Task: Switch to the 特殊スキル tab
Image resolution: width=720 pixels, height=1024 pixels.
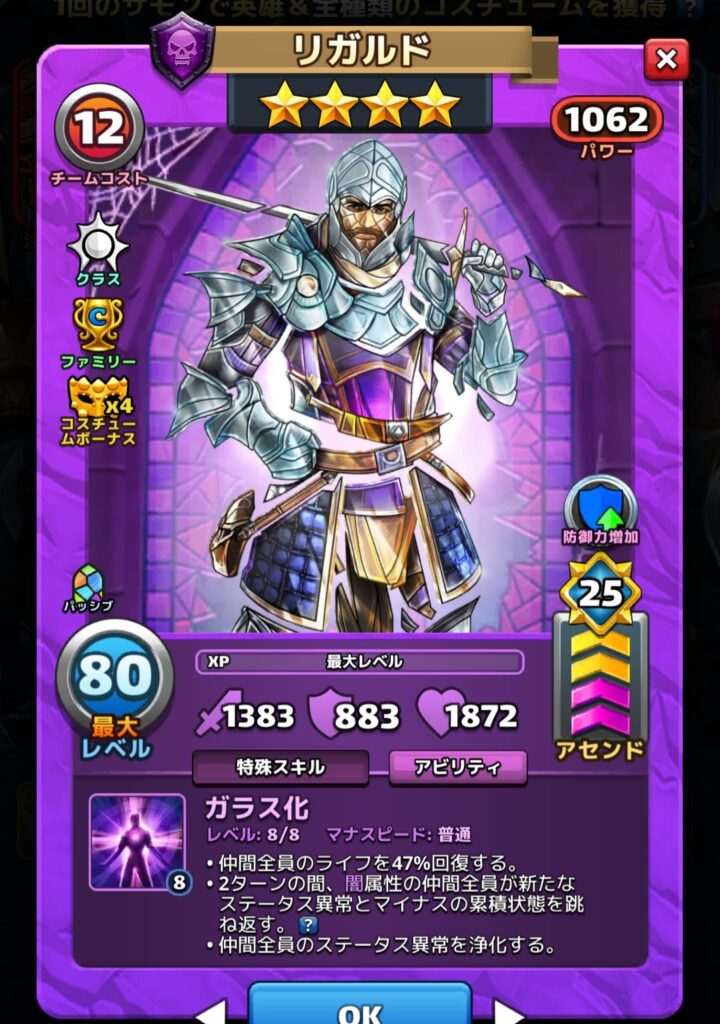Action: click(x=280, y=767)
